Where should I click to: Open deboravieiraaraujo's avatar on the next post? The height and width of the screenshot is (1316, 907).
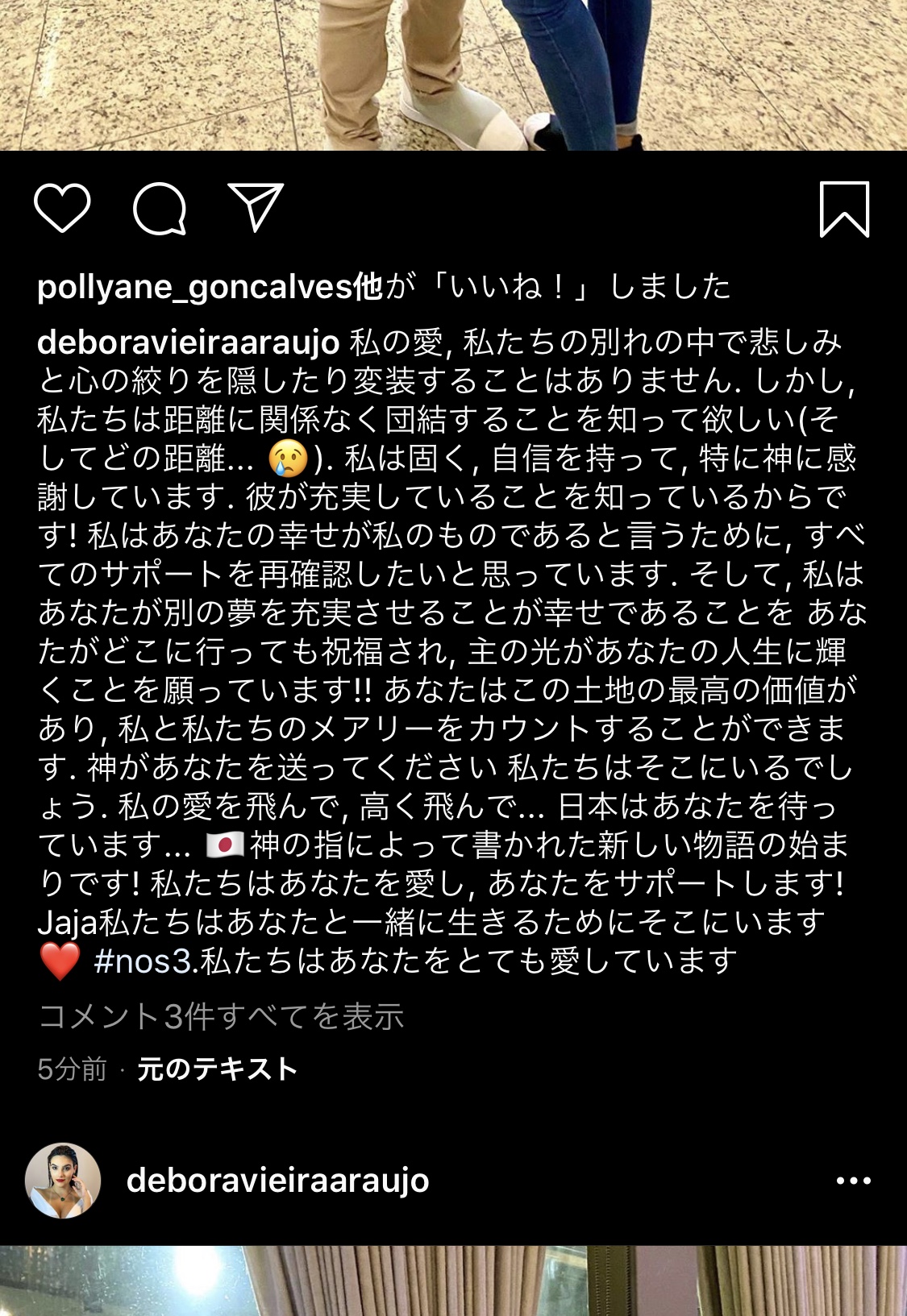tap(63, 1181)
